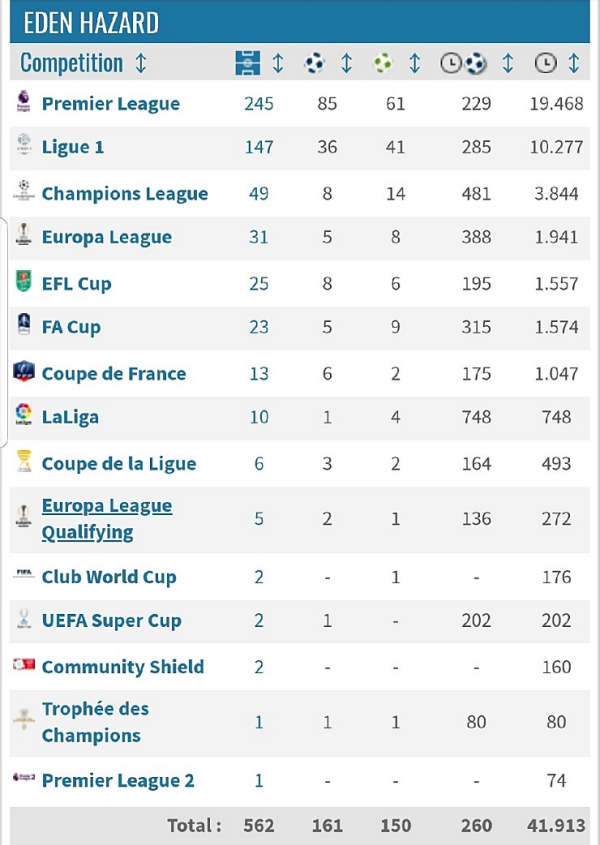Go to the Community Shield page
The height and width of the screenshot is (845, 600).
(x=122, y=667)
